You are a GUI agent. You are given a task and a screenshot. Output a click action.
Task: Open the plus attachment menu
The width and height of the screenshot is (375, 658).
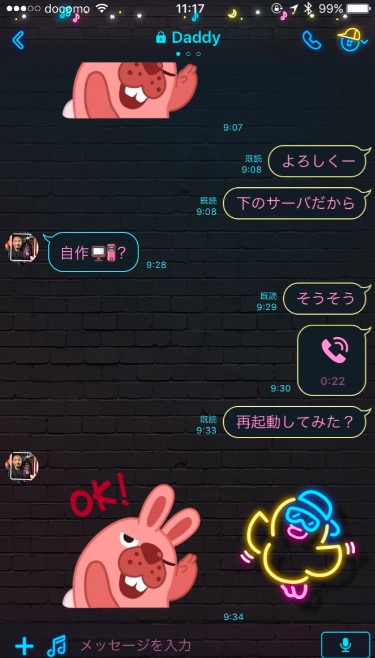[24, 645]
